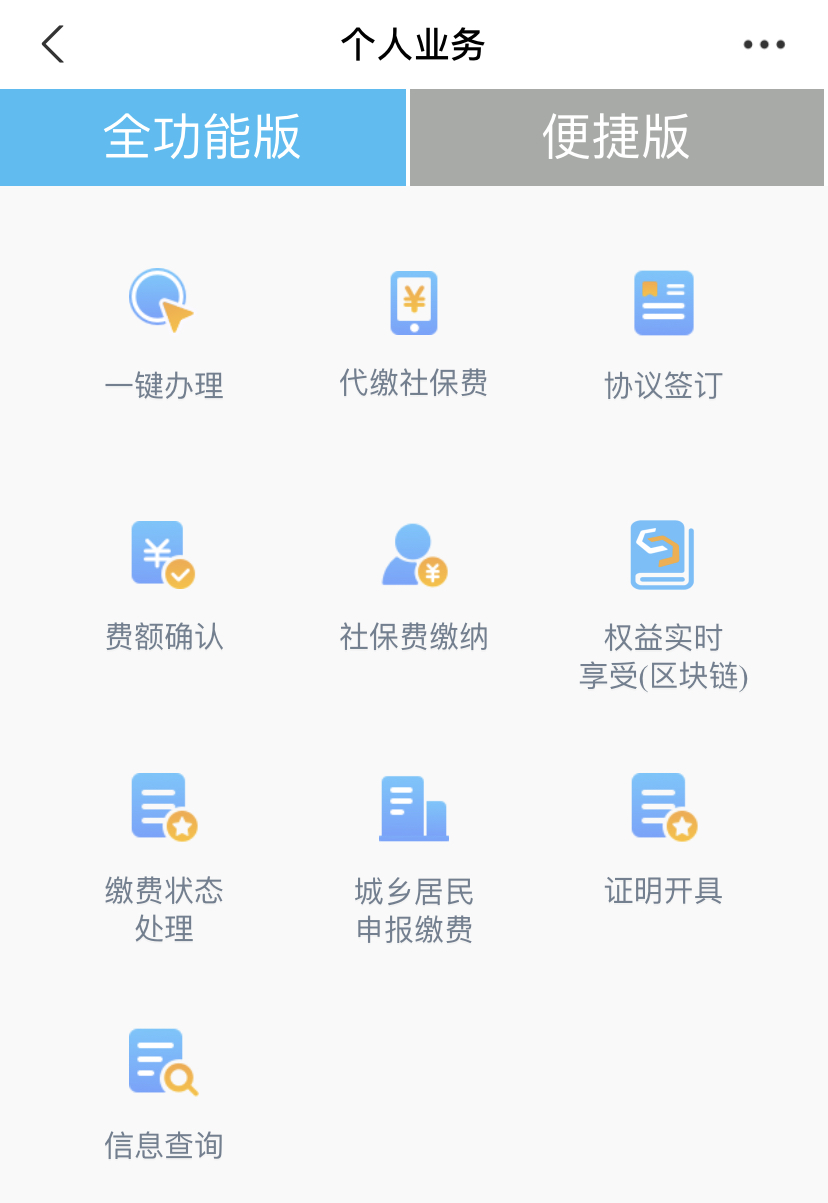Select the 代缴社保费 phone icon
The image size is (828, 1203).
413,301
